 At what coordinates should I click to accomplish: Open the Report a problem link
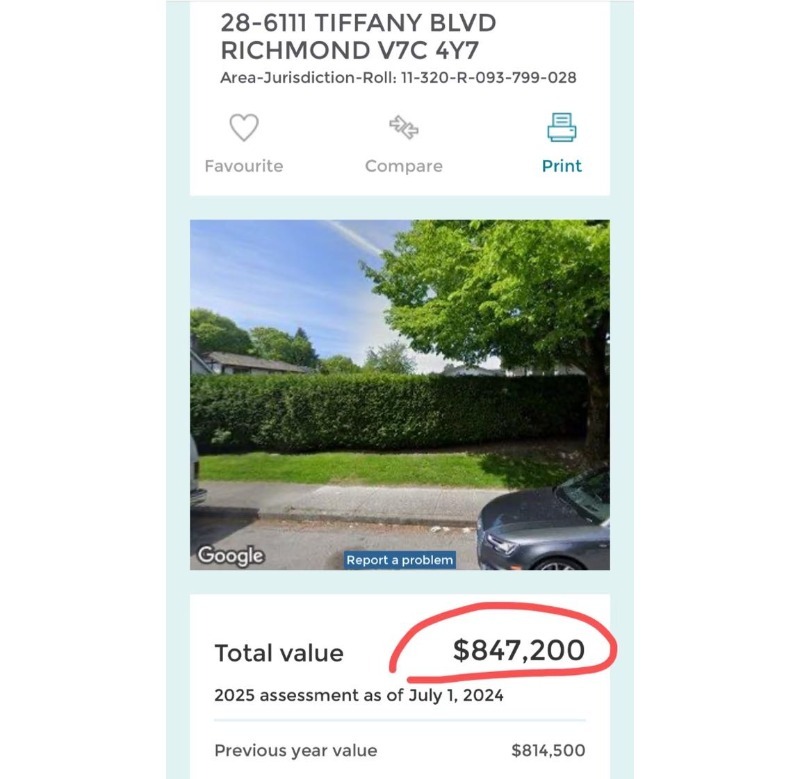tap(400, 560)
